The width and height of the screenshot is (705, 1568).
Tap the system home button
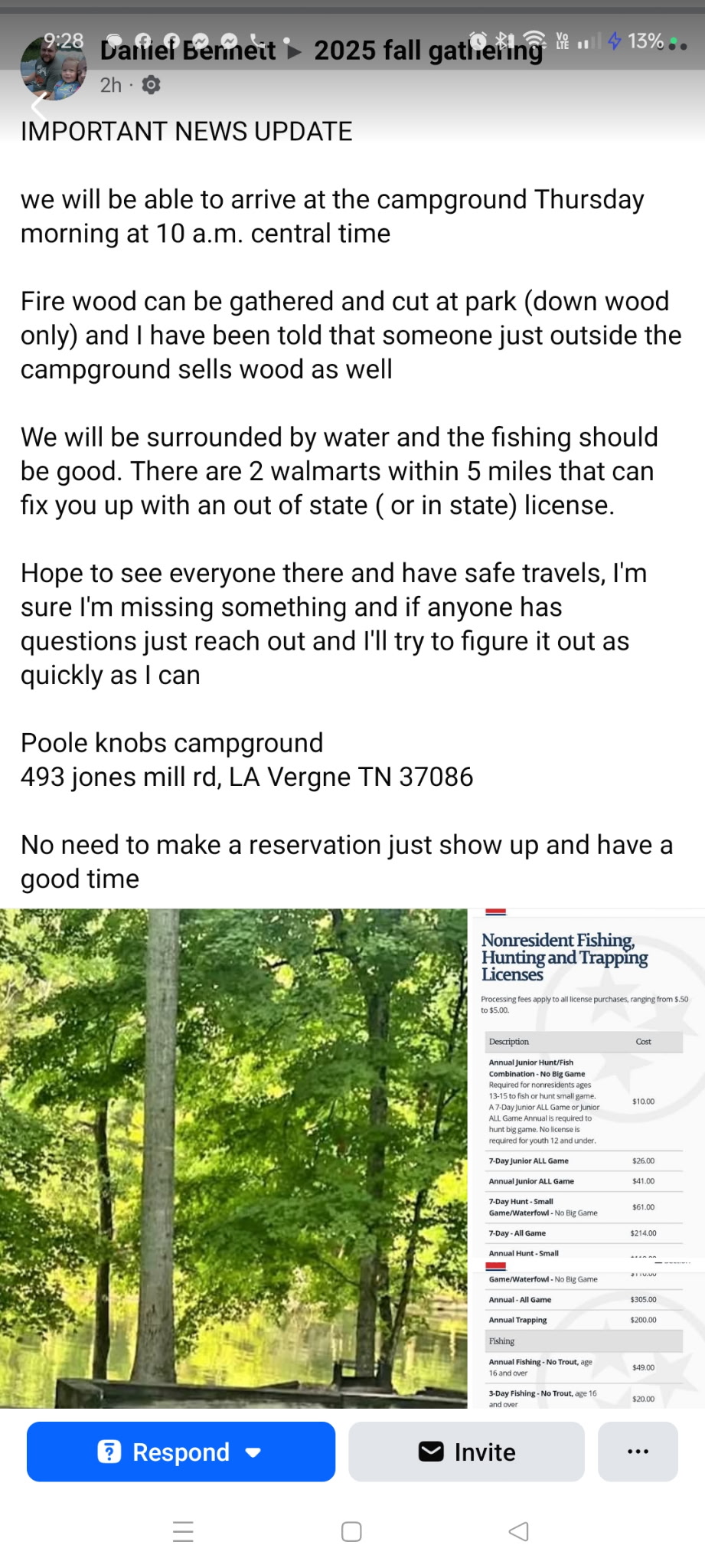point(351,1531)
